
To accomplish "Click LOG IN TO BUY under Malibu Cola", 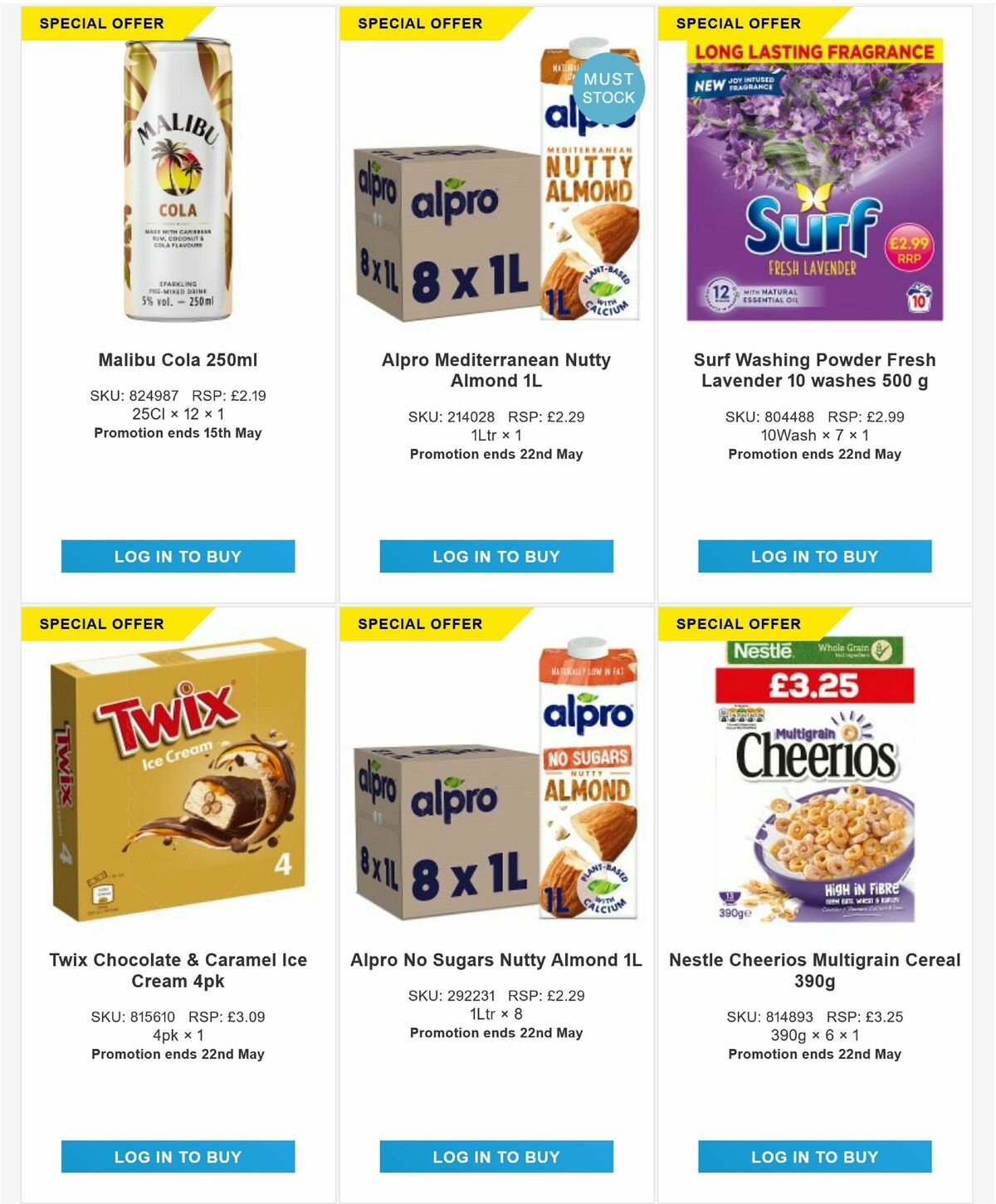I will 177,557.
